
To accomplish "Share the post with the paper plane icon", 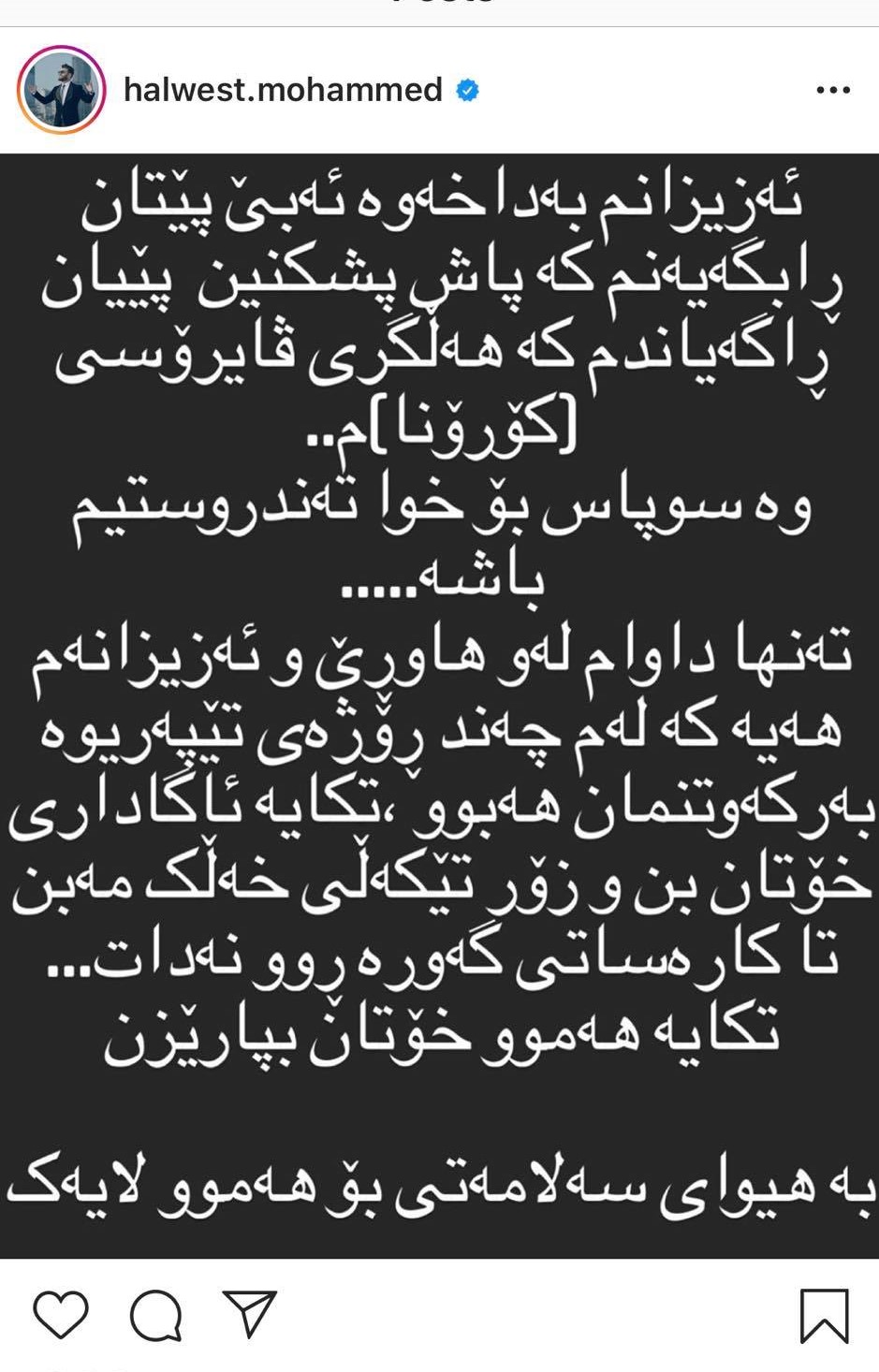I will click(x=249, y=1313).
